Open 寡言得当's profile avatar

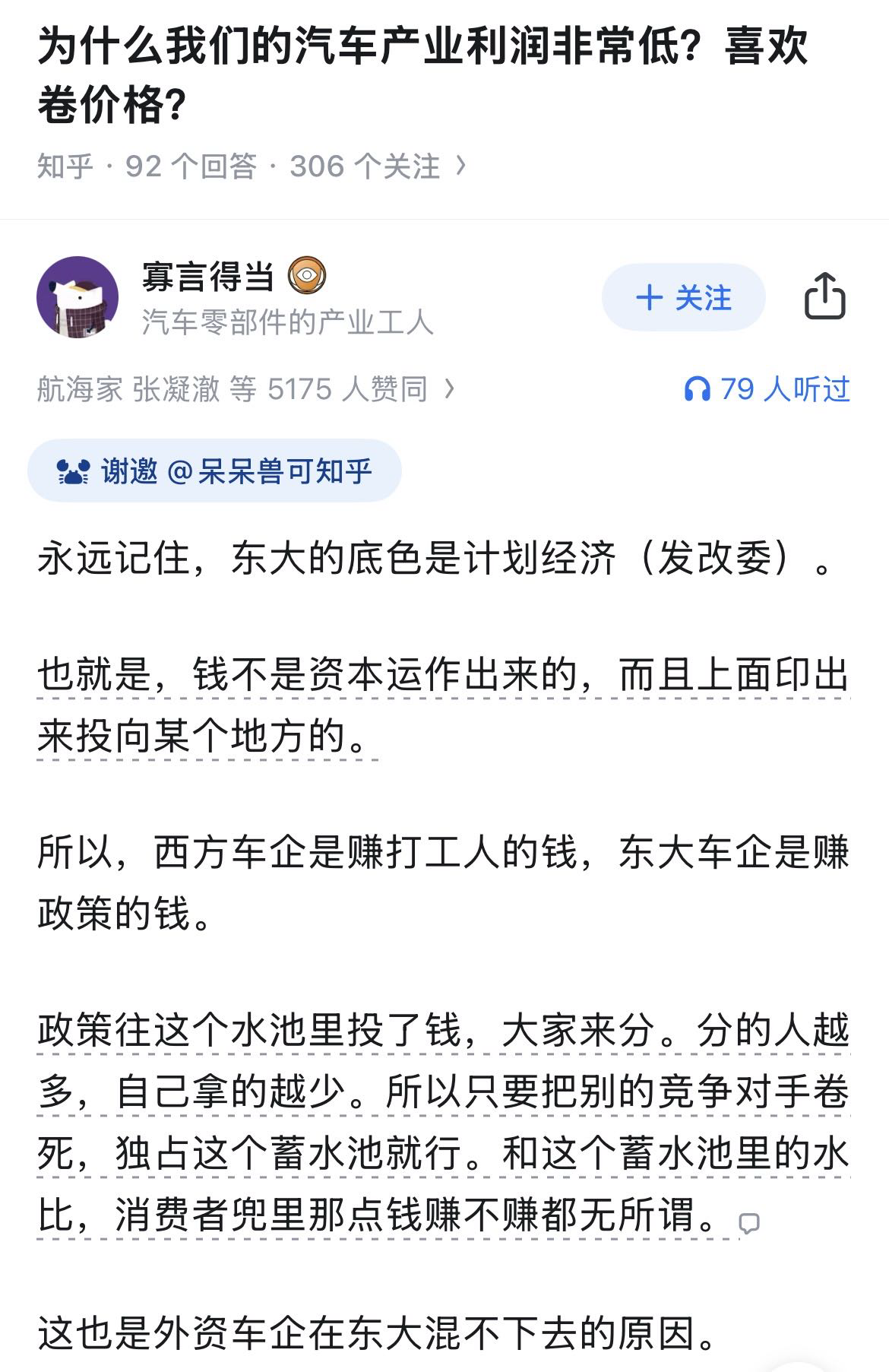click(78, 297)
